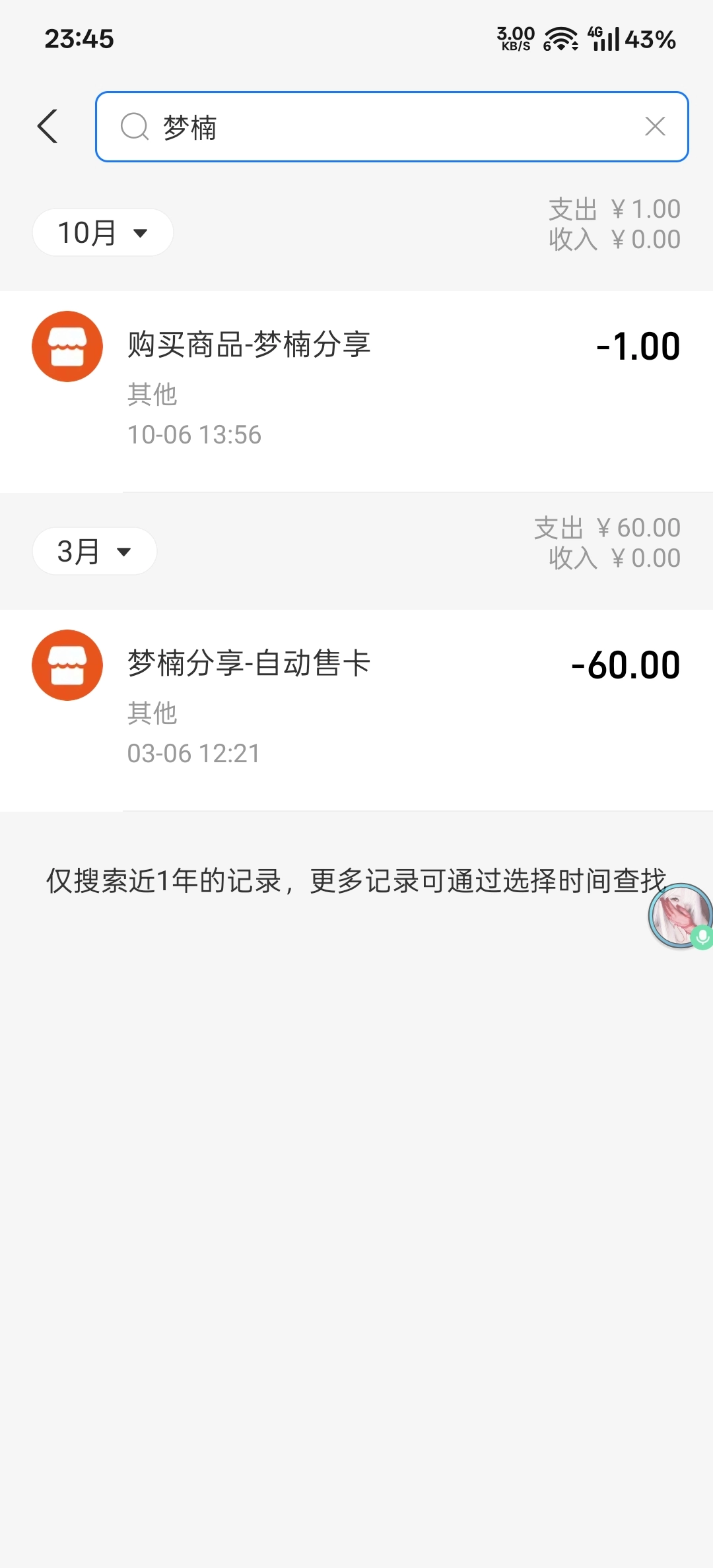Open the 购买商品-梦楠分享 transaction
The height and width of the screenshot is (1568, 713).
tap(356, 389)
